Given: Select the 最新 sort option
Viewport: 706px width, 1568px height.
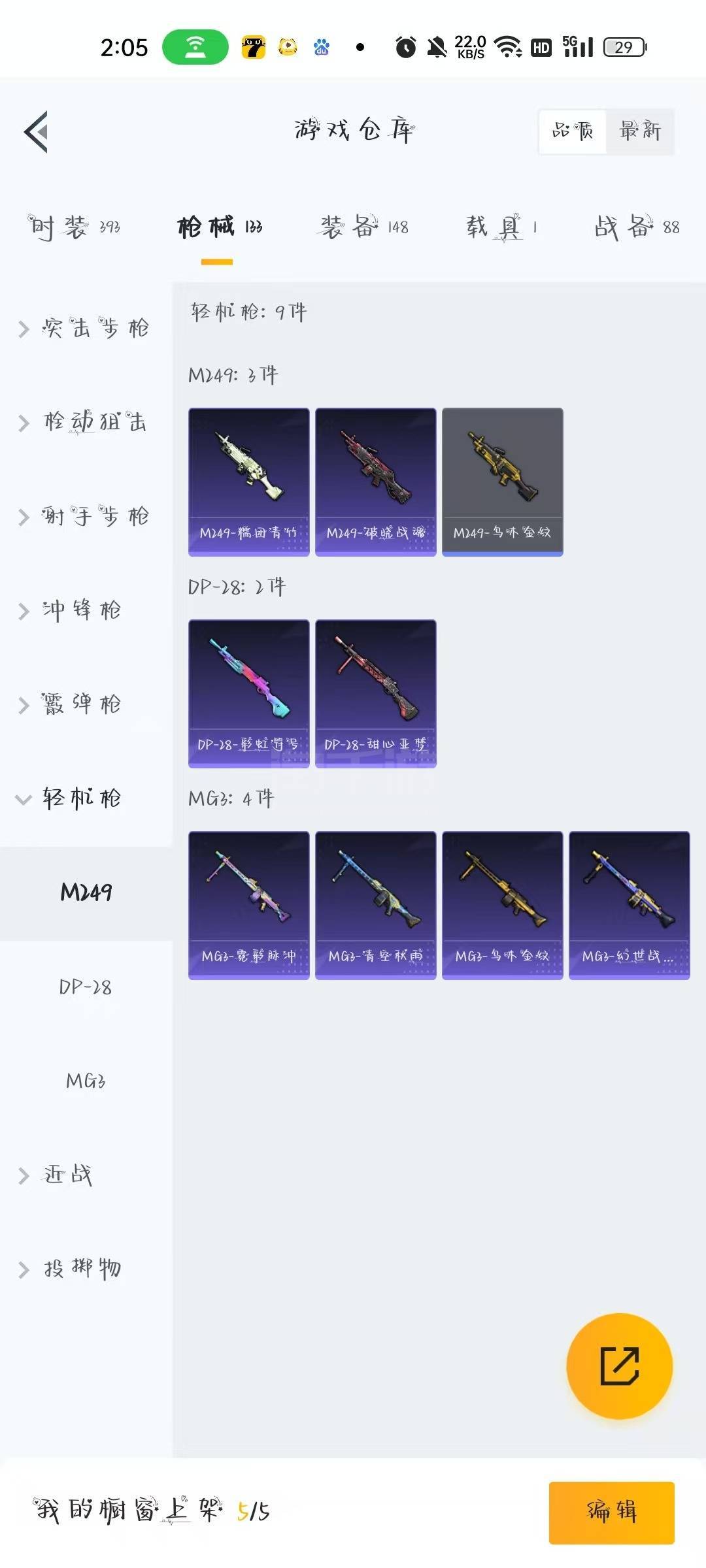Looking at the screenshot, I should click(640, 131).
